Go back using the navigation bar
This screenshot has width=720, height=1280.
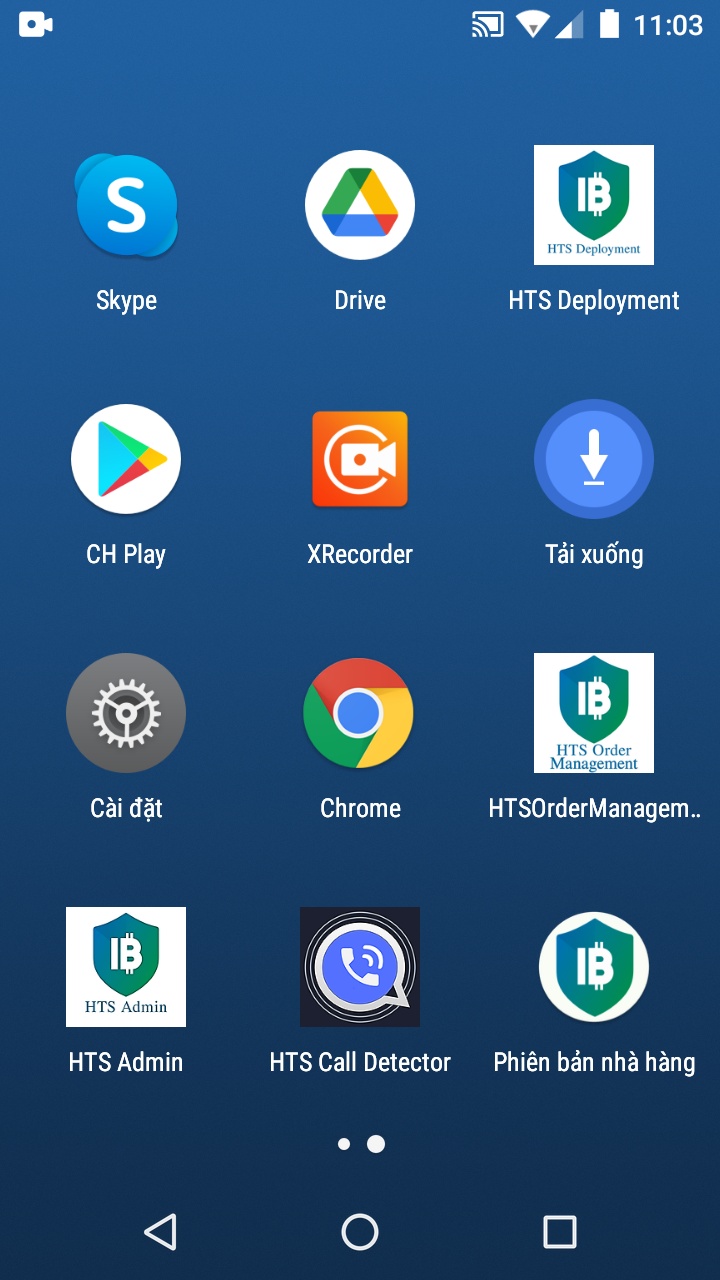click(161, 1232)
